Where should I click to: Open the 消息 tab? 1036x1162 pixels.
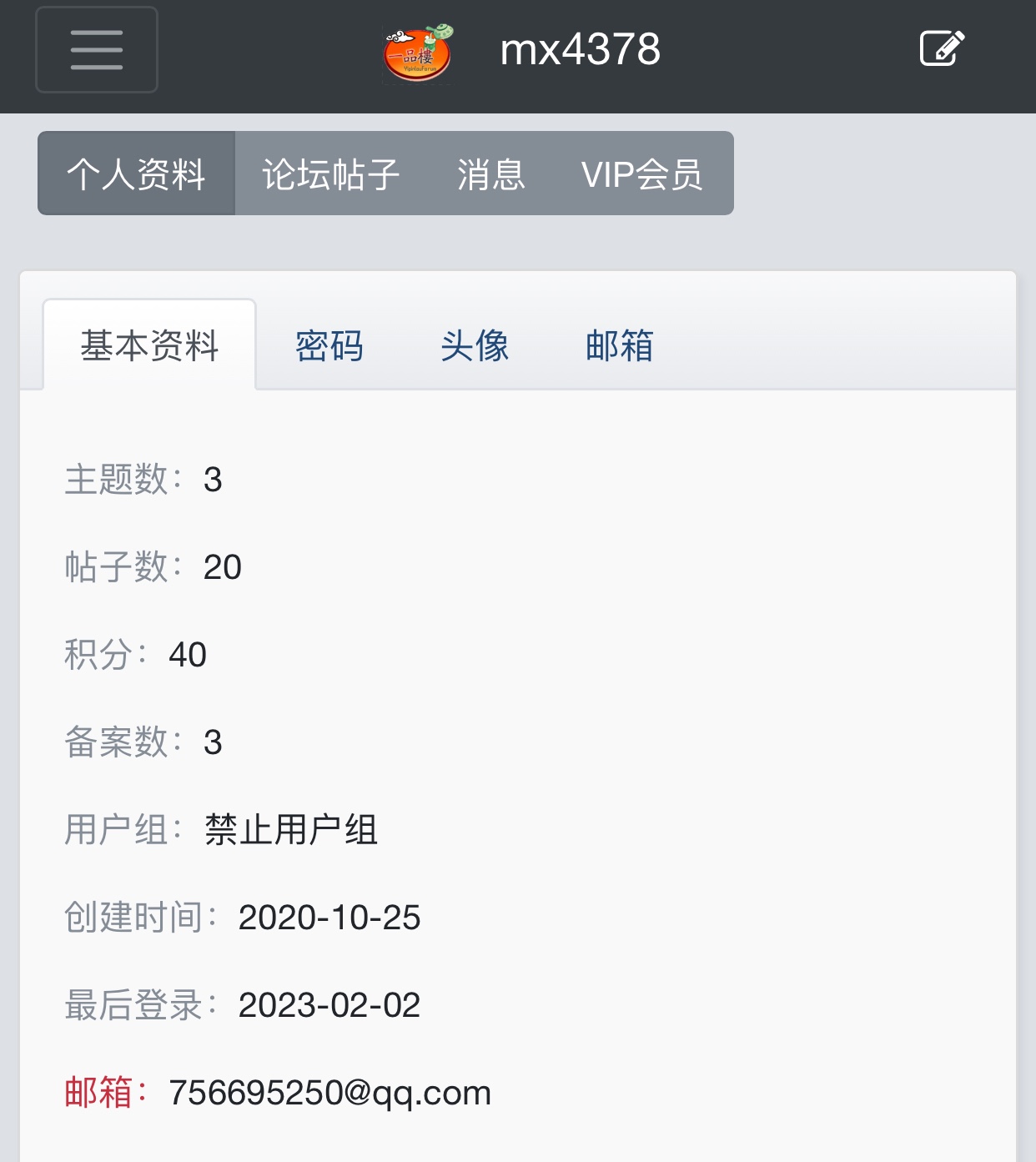[x=491, y=174]
